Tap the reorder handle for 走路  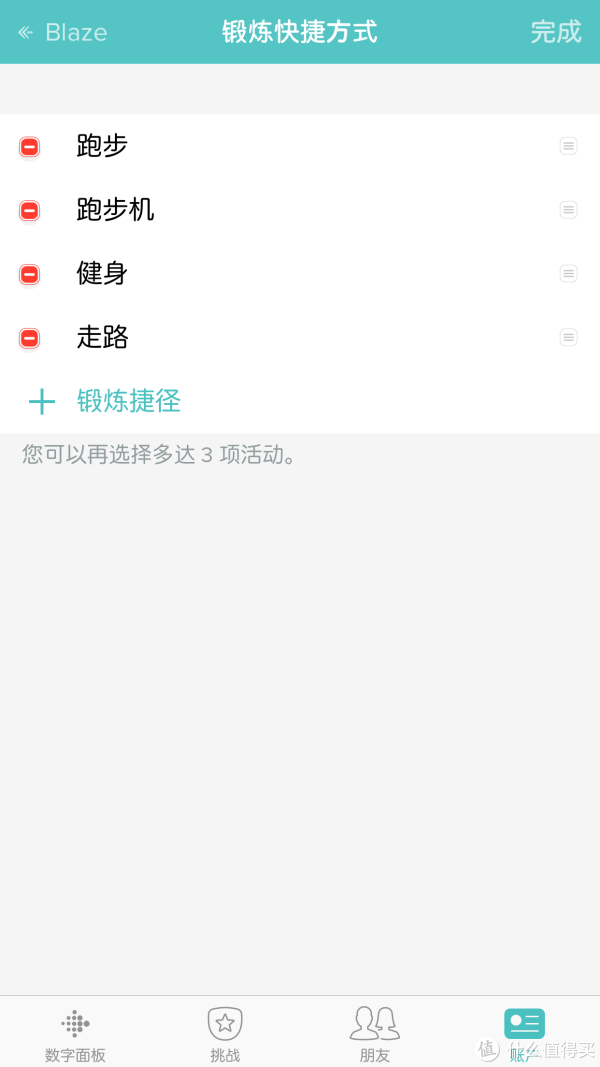point(569,338)
